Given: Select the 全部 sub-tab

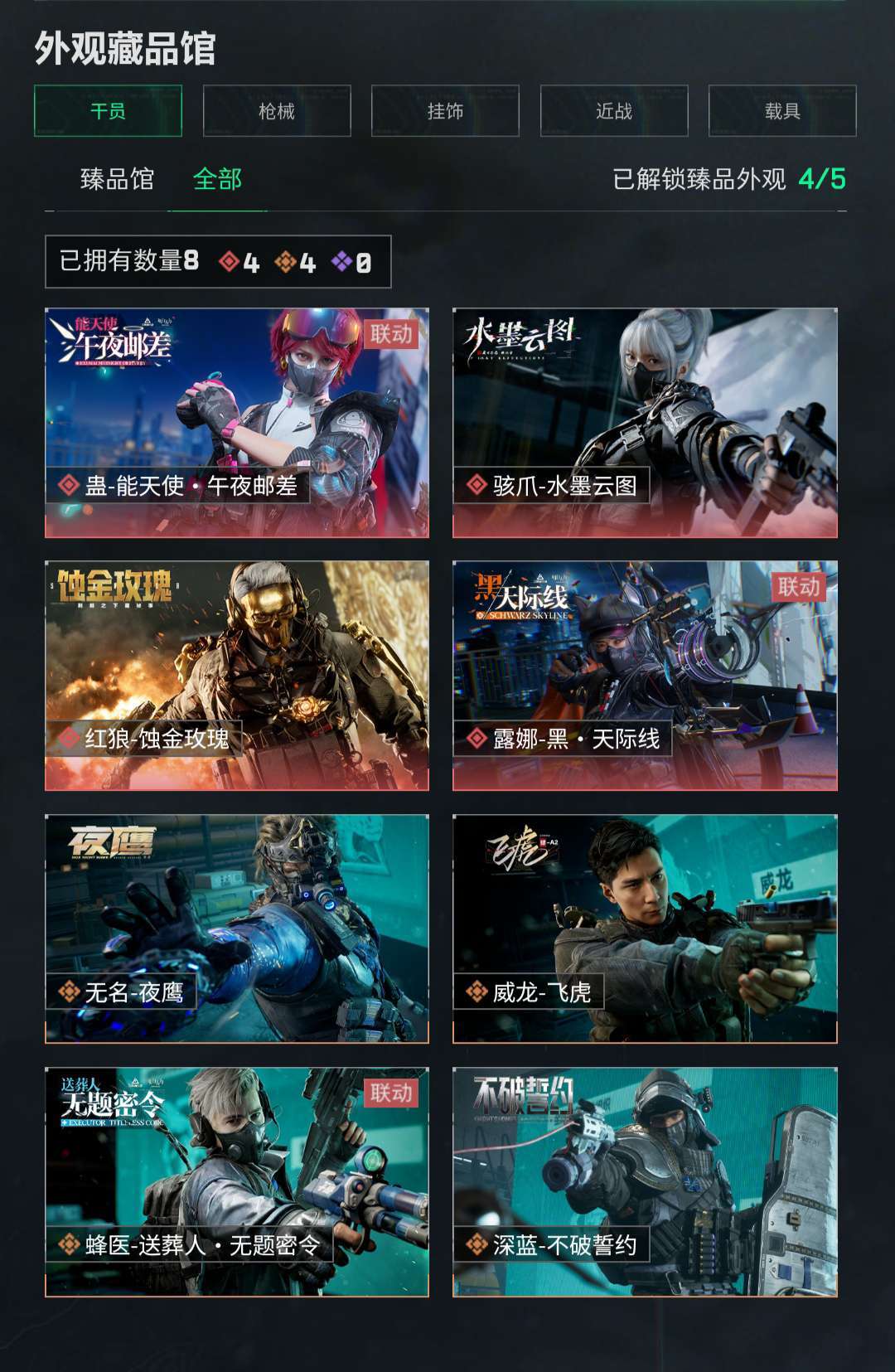Looking at the screenshot, I should [x=217, y=179].
